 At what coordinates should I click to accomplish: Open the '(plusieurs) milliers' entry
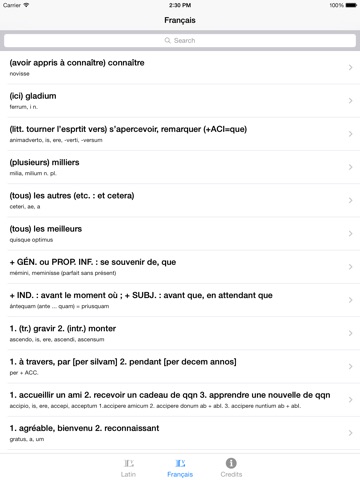pos(180,167)
